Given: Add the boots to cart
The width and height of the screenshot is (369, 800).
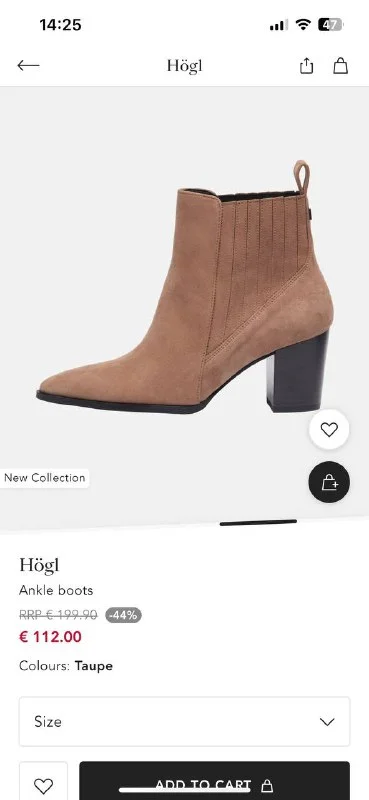Looking at the screenshot, I should [214, 784].
